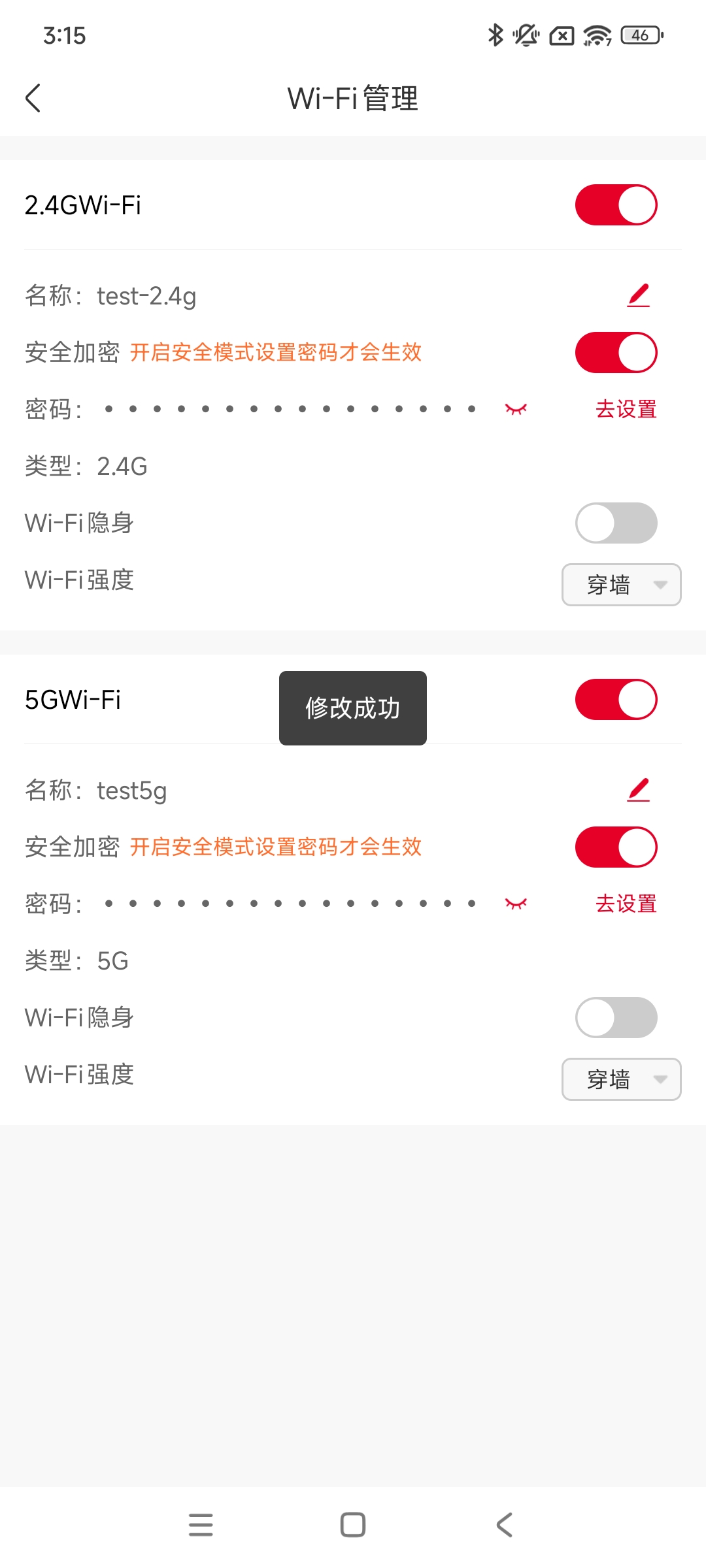Reveal the 2.4G Wi-Fi password
Viewport: 706px width, 1568px height.
pos(516,409)
